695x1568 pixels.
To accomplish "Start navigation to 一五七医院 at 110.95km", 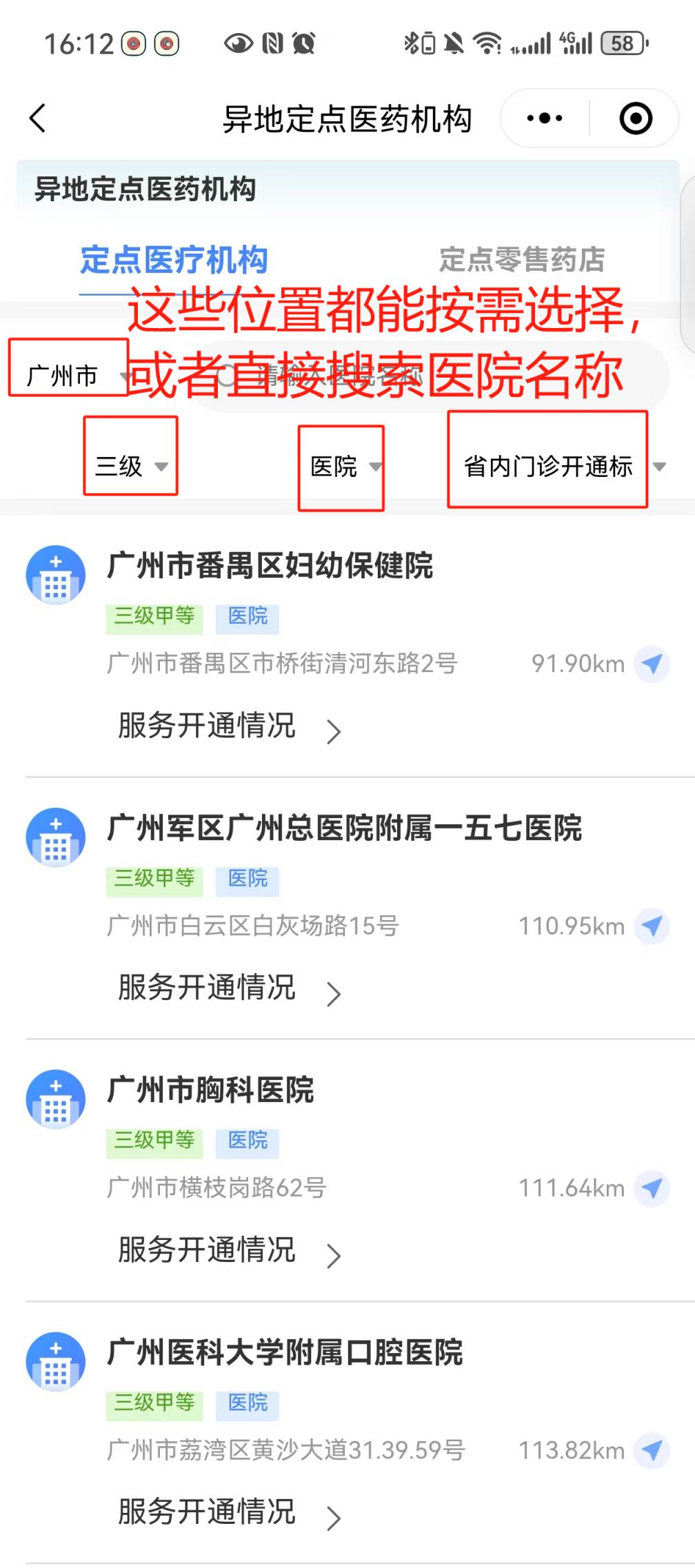I will 652,926.
